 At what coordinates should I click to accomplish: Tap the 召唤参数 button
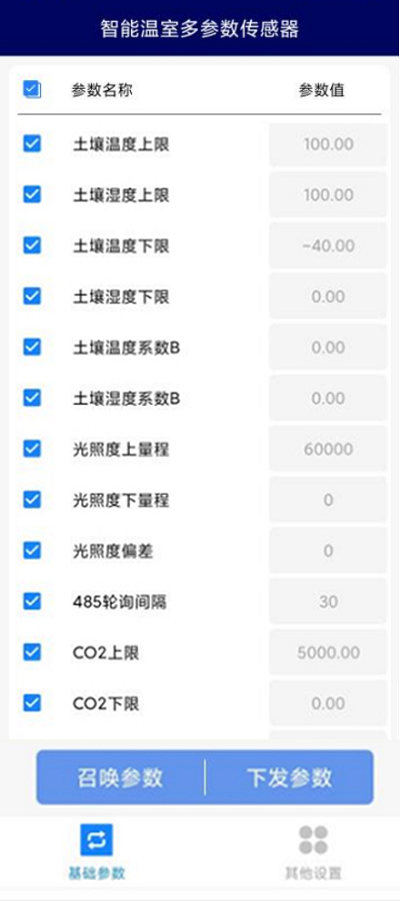(121, 777)
